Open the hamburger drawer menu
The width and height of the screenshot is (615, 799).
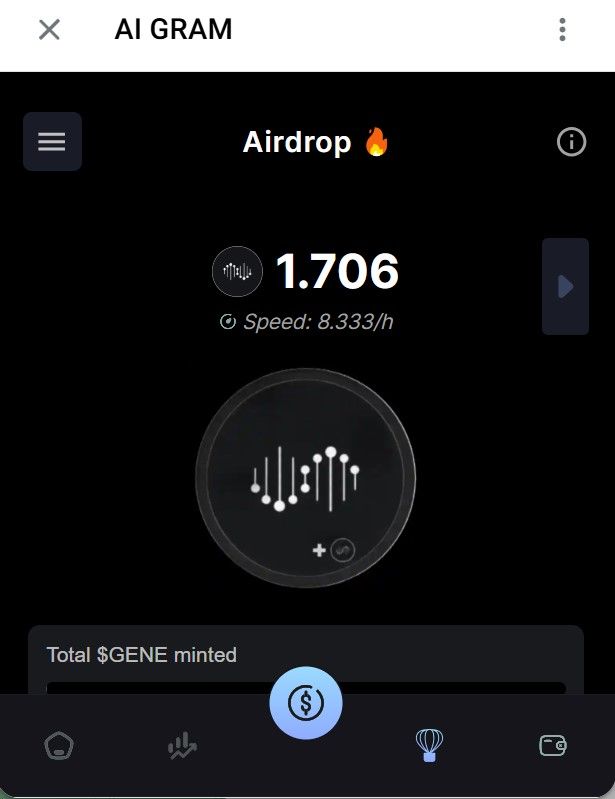click(52, 142)
